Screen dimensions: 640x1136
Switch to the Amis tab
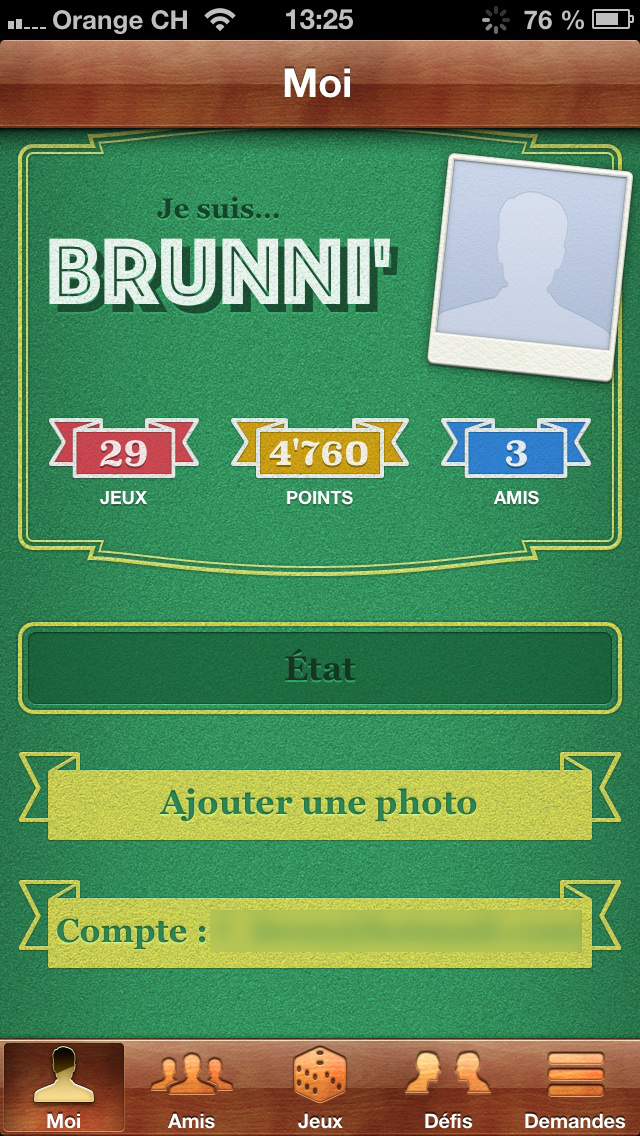click(x=191, y=1087)
